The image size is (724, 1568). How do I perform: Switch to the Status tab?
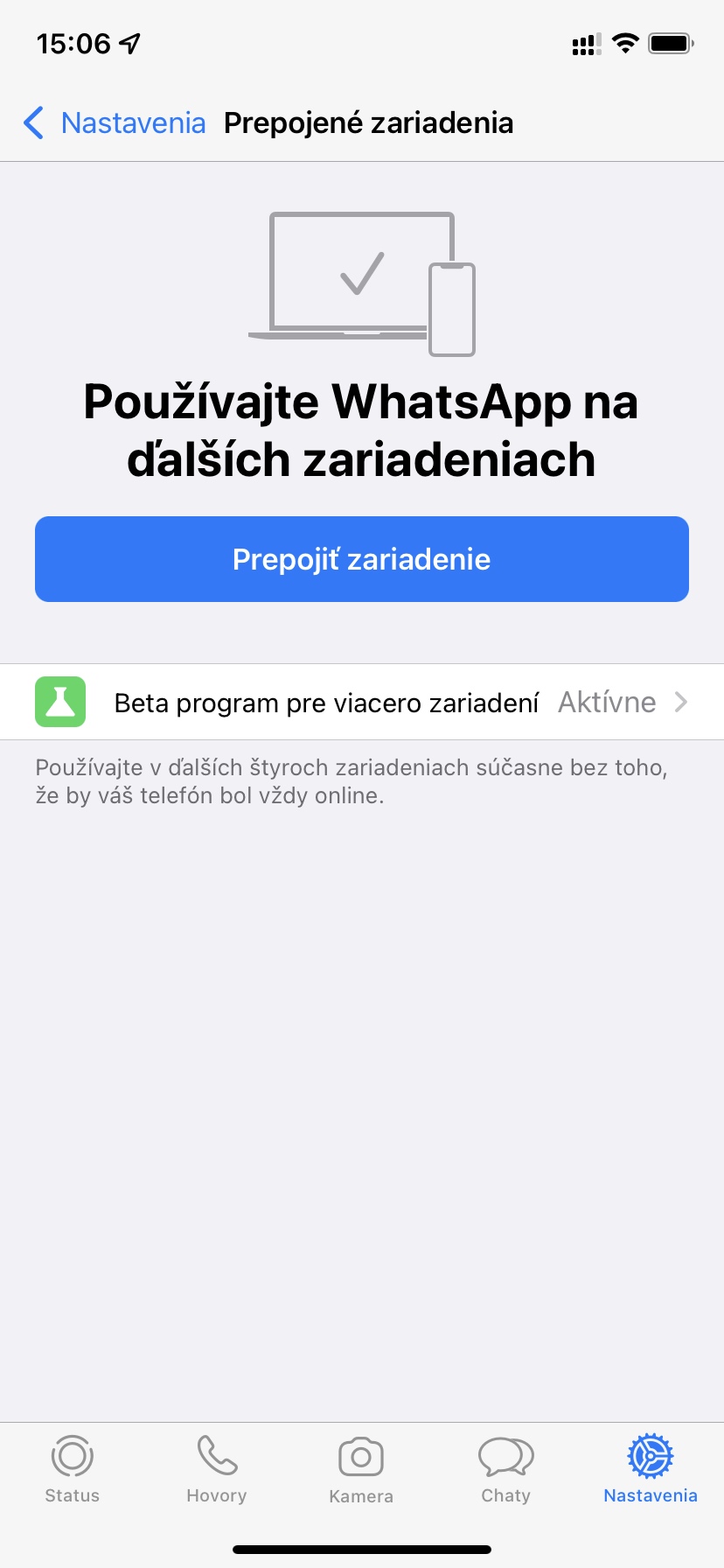tap(73, 1470)
